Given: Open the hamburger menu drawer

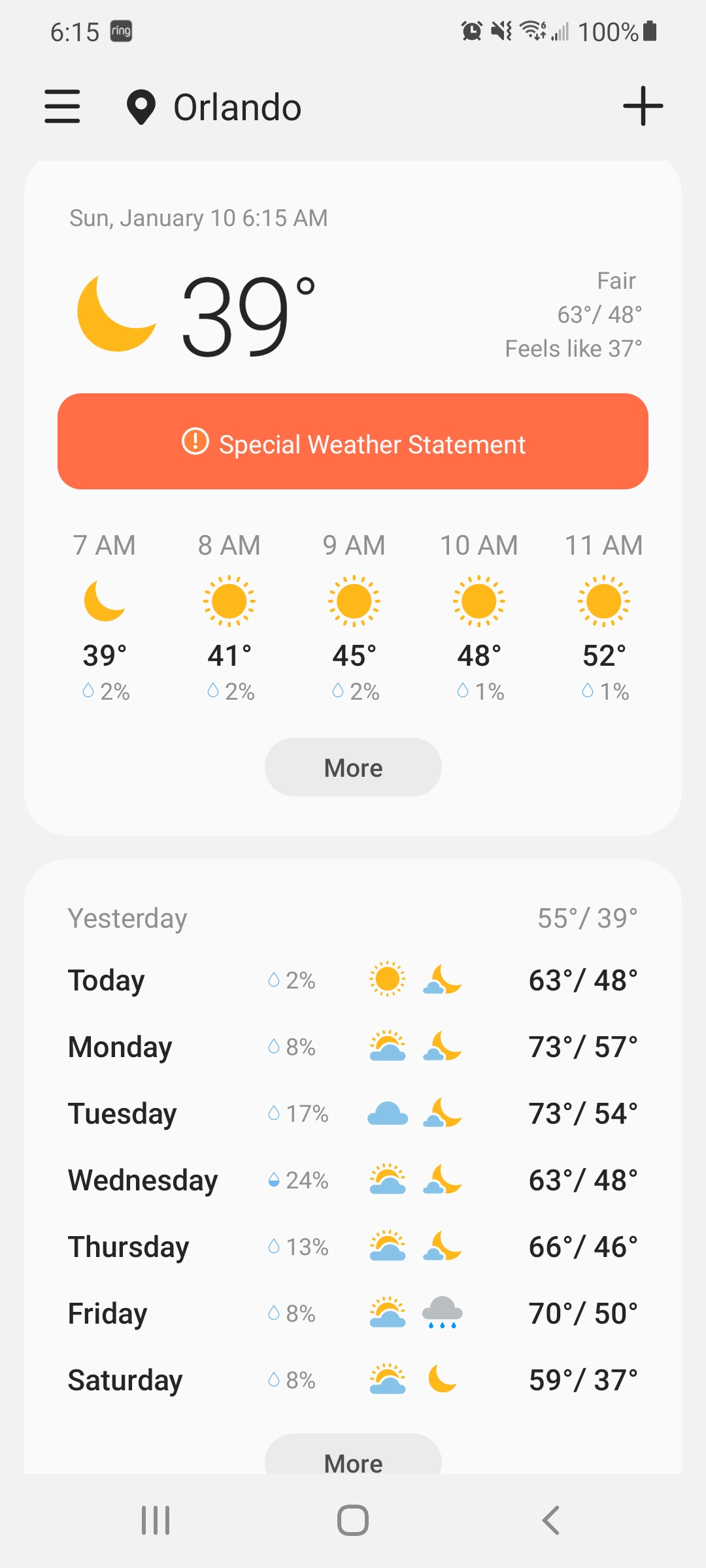Looking at the screenshot, I should tap(62, 106).
